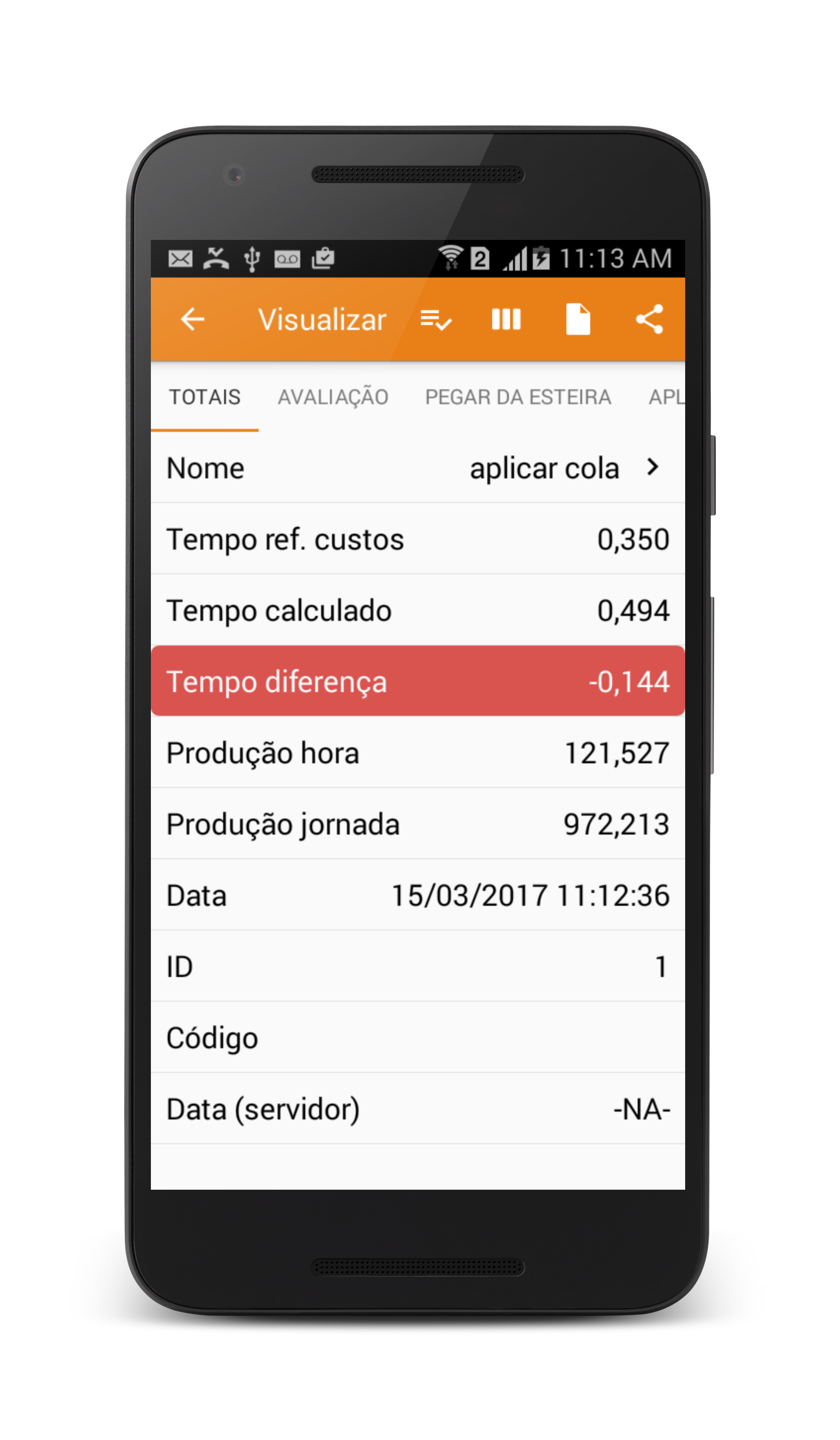This screenshot has width=840, height=1440.
Task: Open the checklist icon in the toolbar
Action: [436, 319]
